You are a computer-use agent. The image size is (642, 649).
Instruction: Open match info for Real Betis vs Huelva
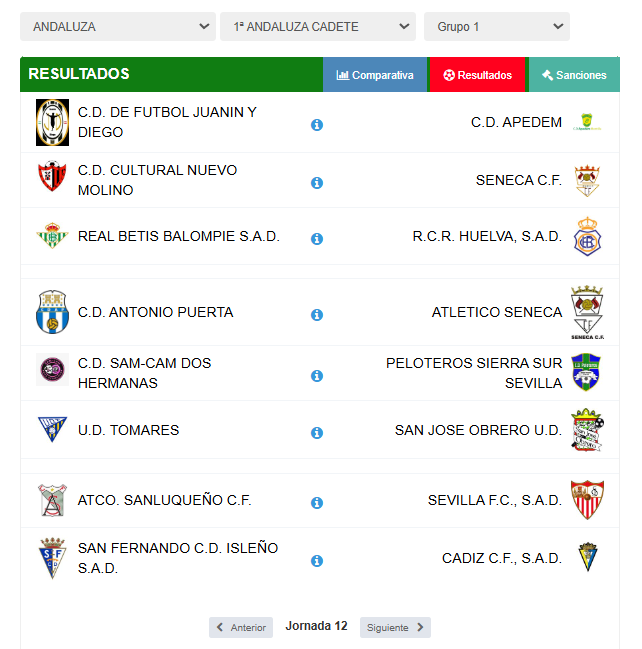pyautogui.click(x=317, y=239)
